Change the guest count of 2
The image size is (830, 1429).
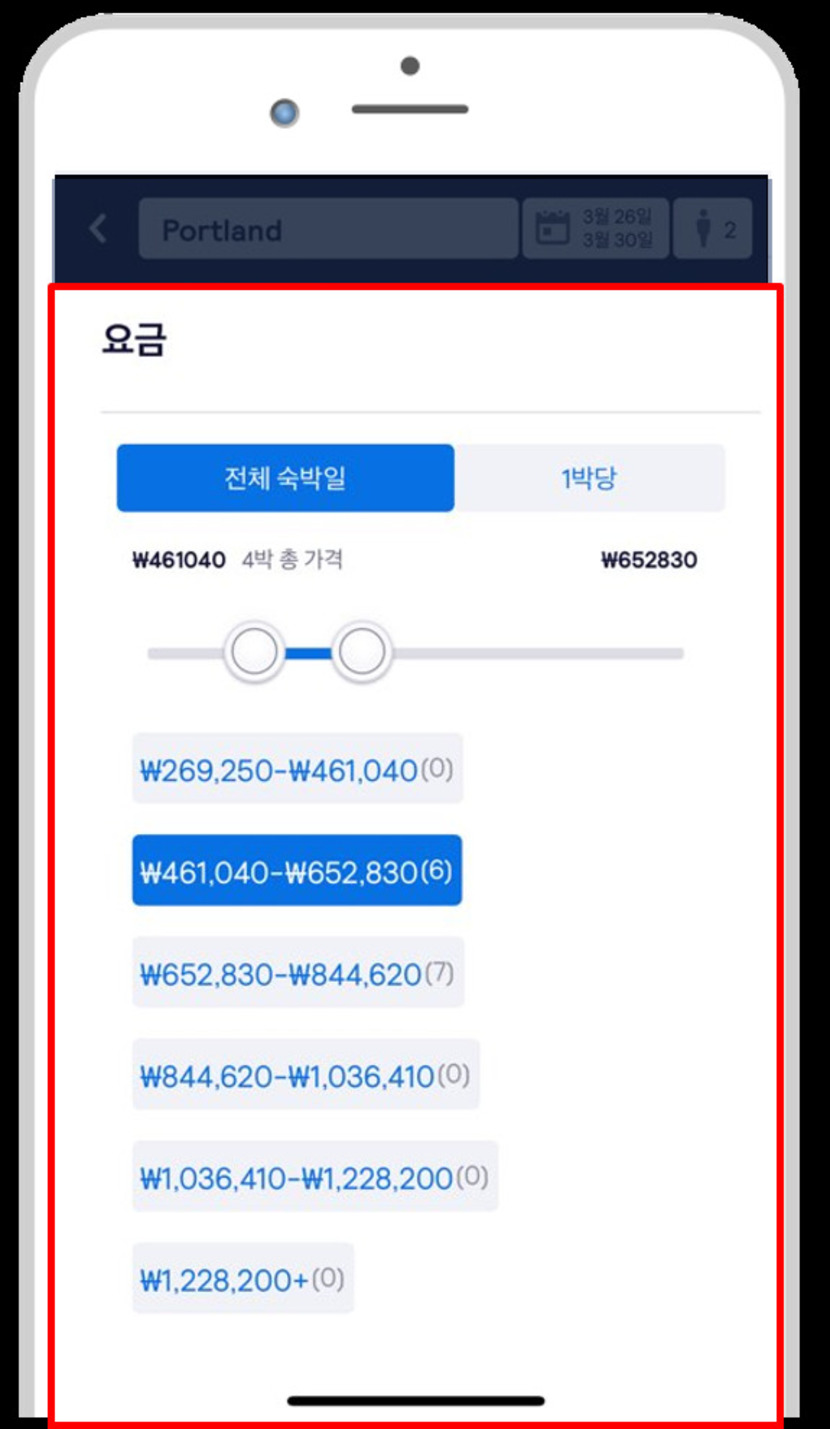[712, 229]
